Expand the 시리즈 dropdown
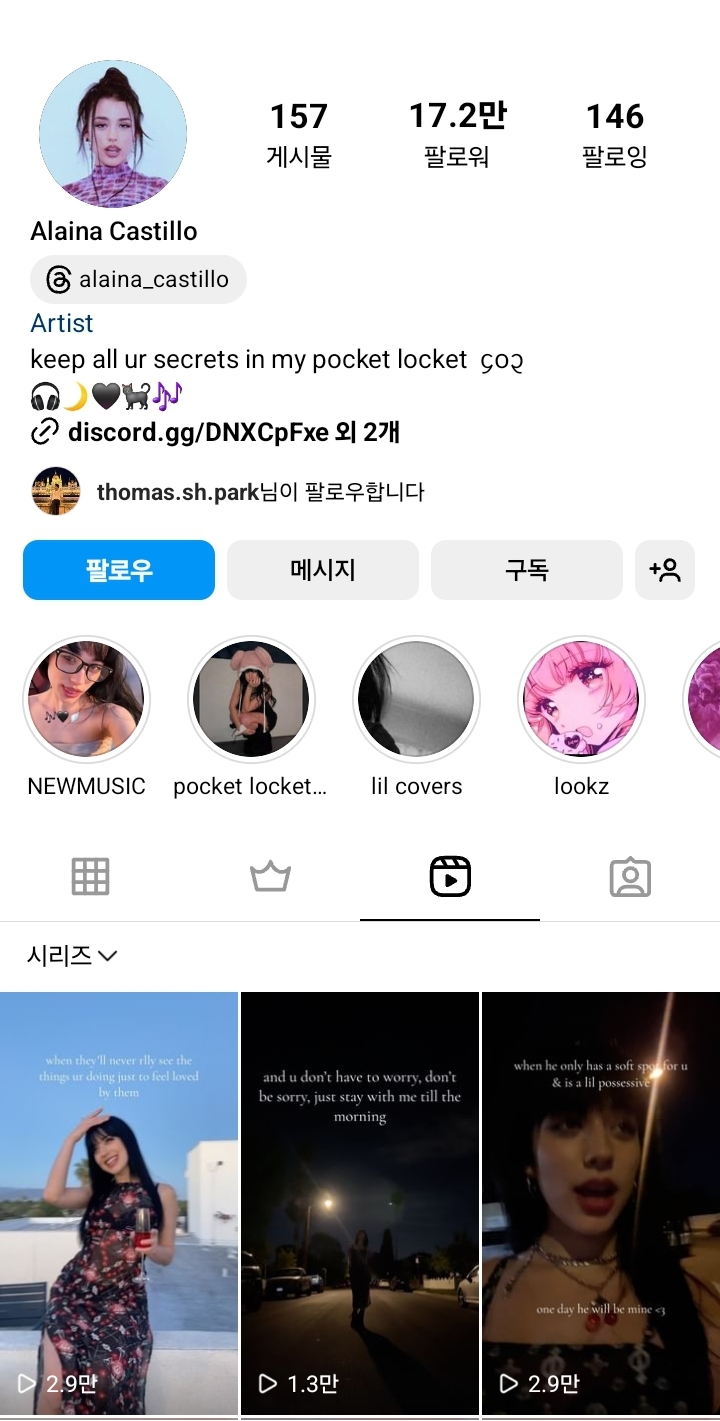This screenshot has width=720, height=1421. click(66, 956)
